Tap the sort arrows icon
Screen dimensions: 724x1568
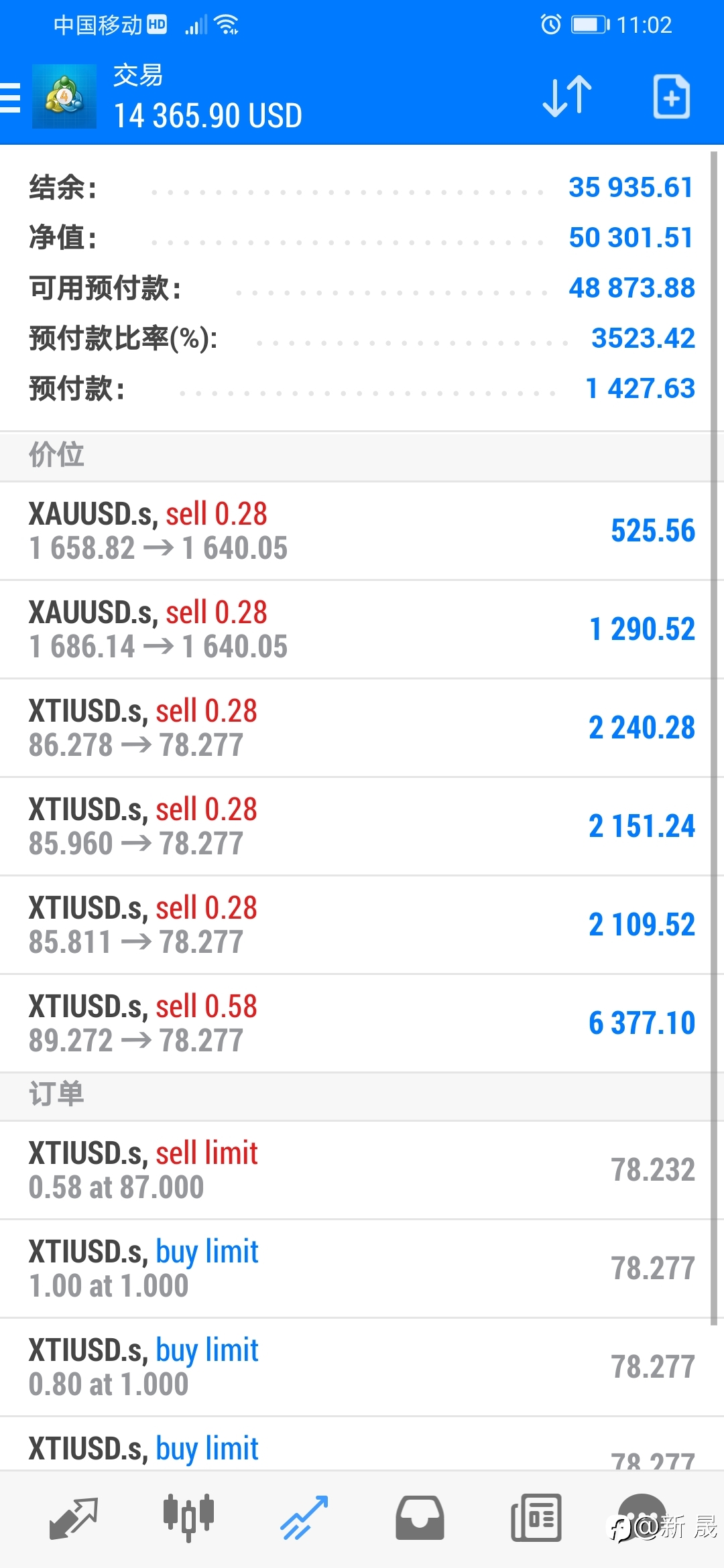click(567, 97)
